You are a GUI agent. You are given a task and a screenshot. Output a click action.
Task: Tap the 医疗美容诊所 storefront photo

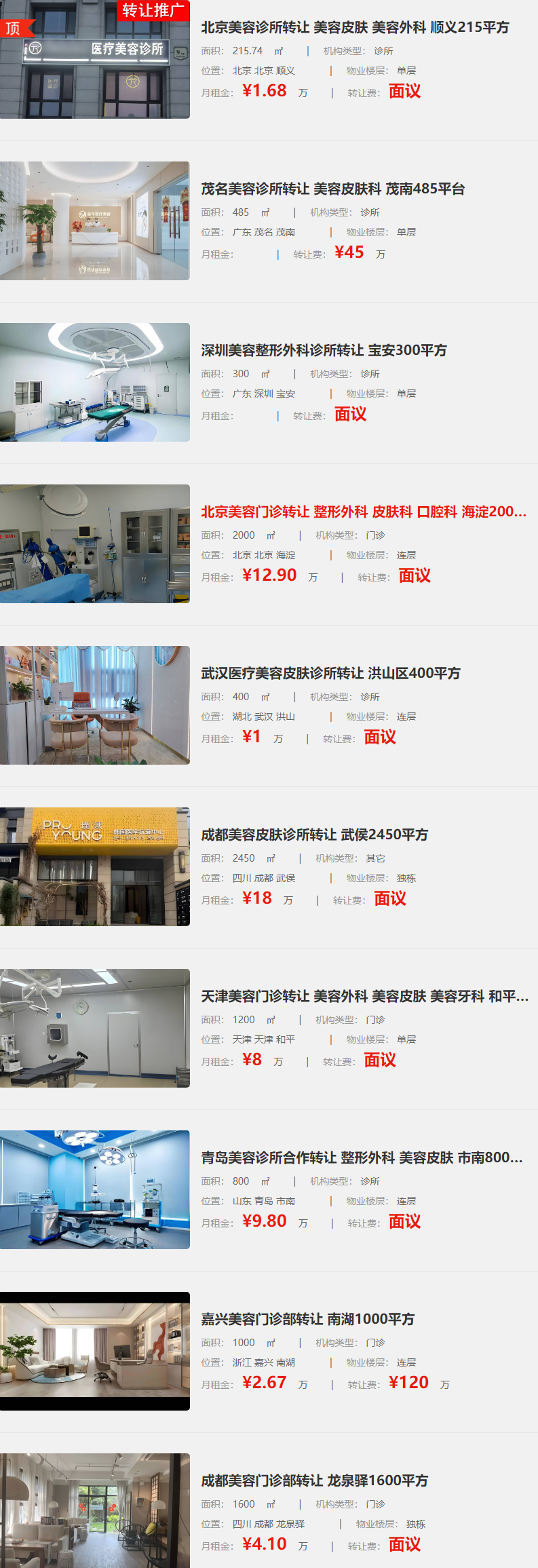(x=95, y=60)
